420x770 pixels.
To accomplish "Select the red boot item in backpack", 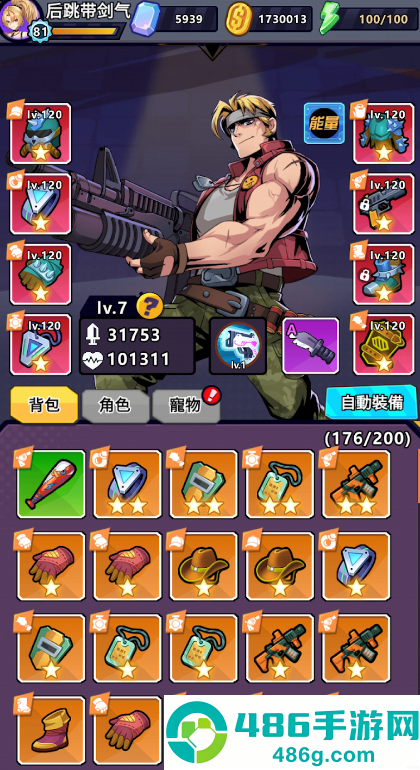I will [51, 730].
